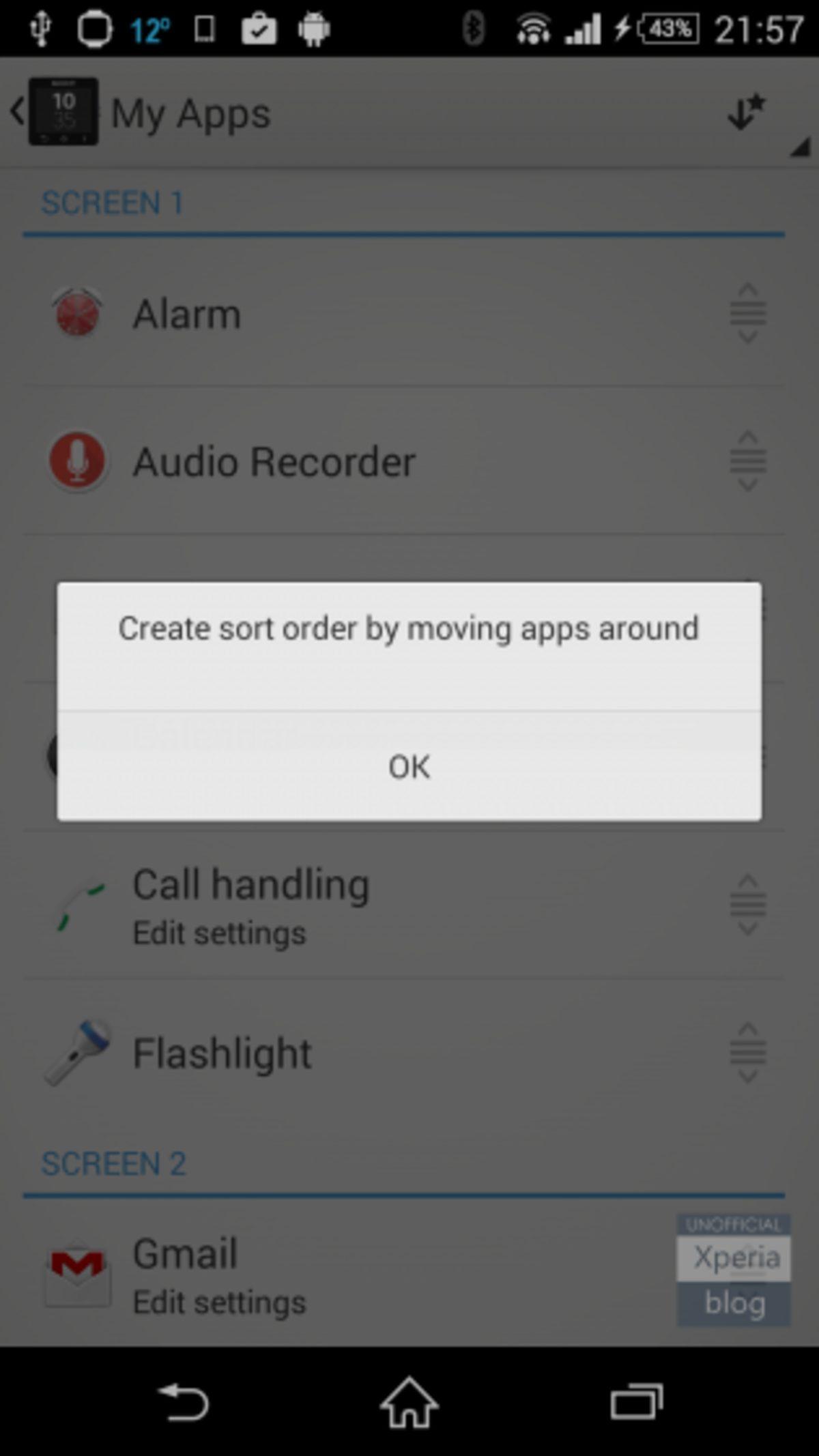This screenshot has height=1456, width=819.
Task: Tap the reorder handle beside Call handling
Action: point(748,905)
